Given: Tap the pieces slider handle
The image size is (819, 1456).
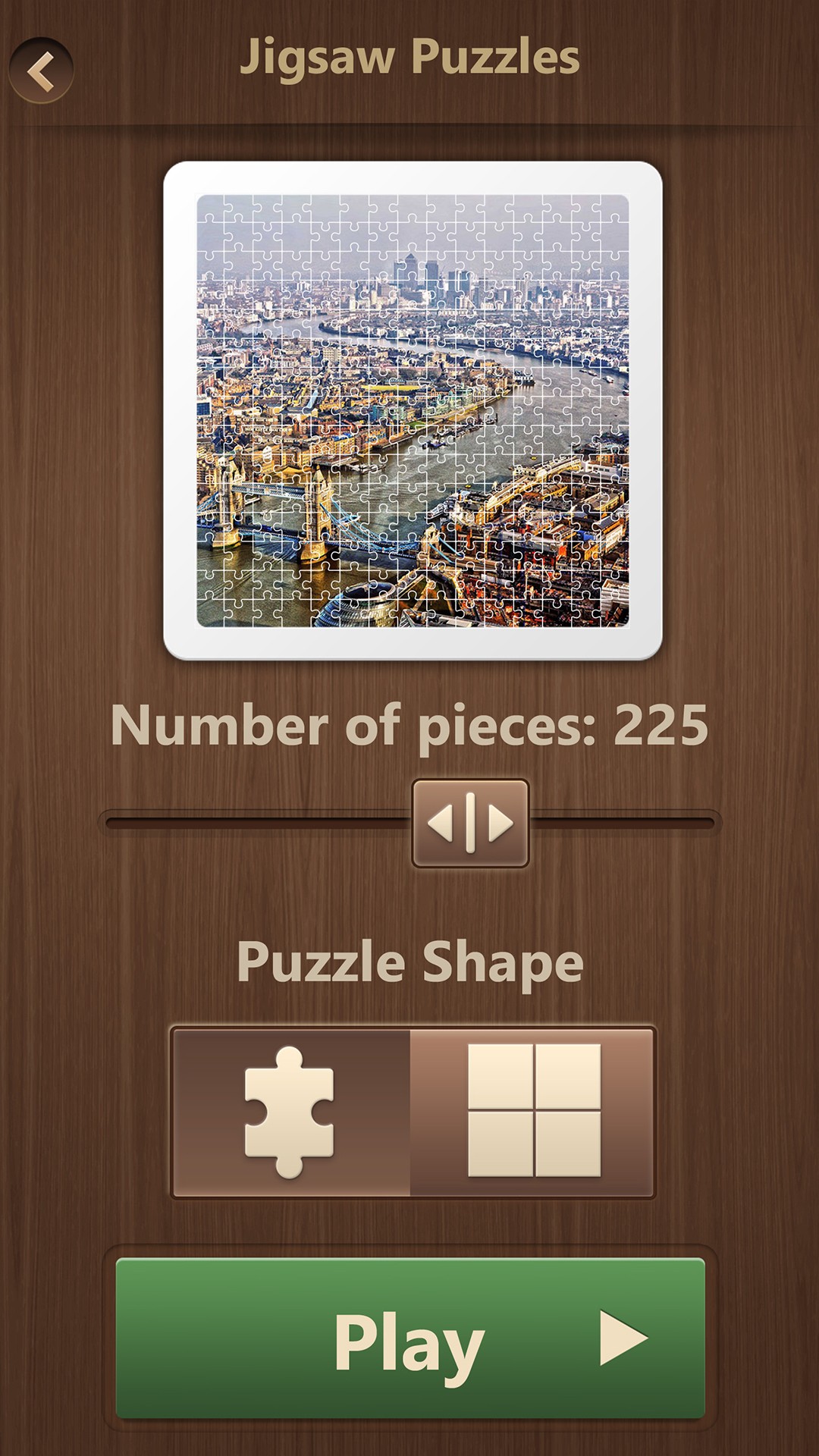Looking at the screenshot, I should (x=470, y=823).
